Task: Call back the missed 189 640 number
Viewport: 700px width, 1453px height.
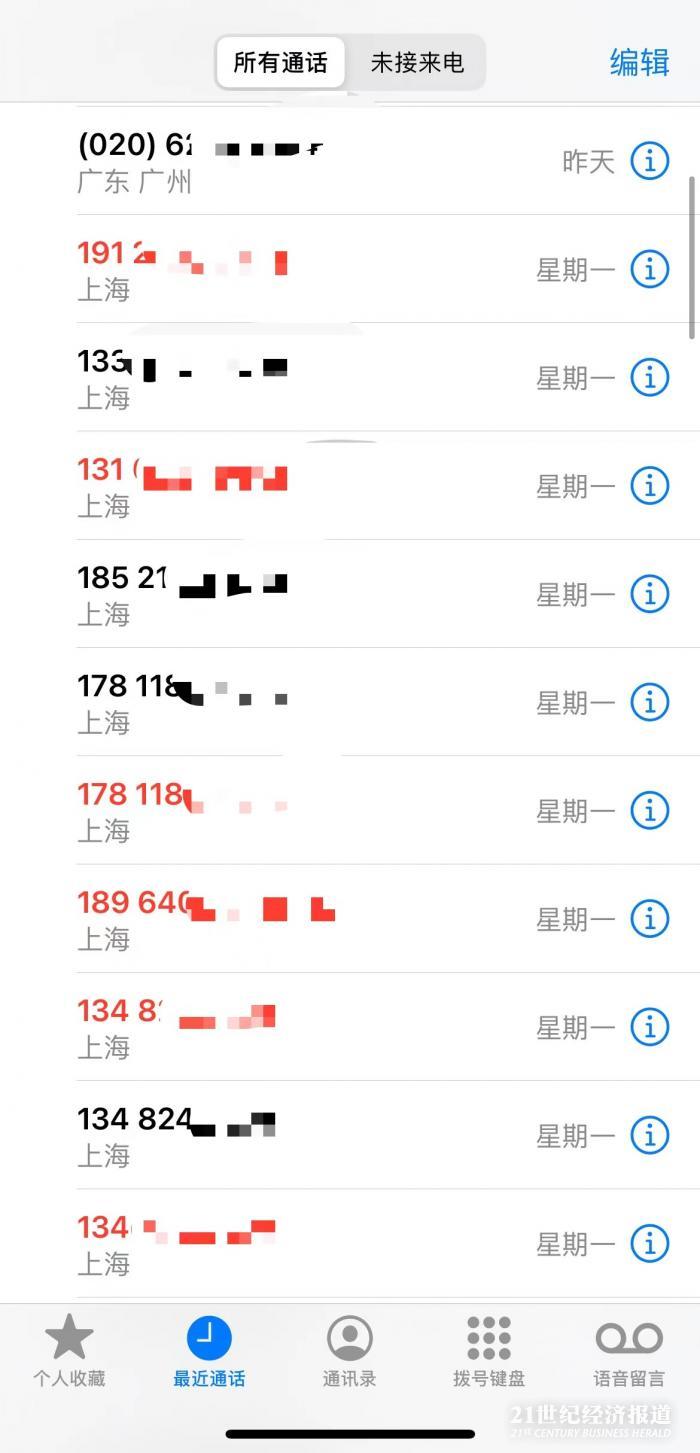Action: [x=300, y=918]
